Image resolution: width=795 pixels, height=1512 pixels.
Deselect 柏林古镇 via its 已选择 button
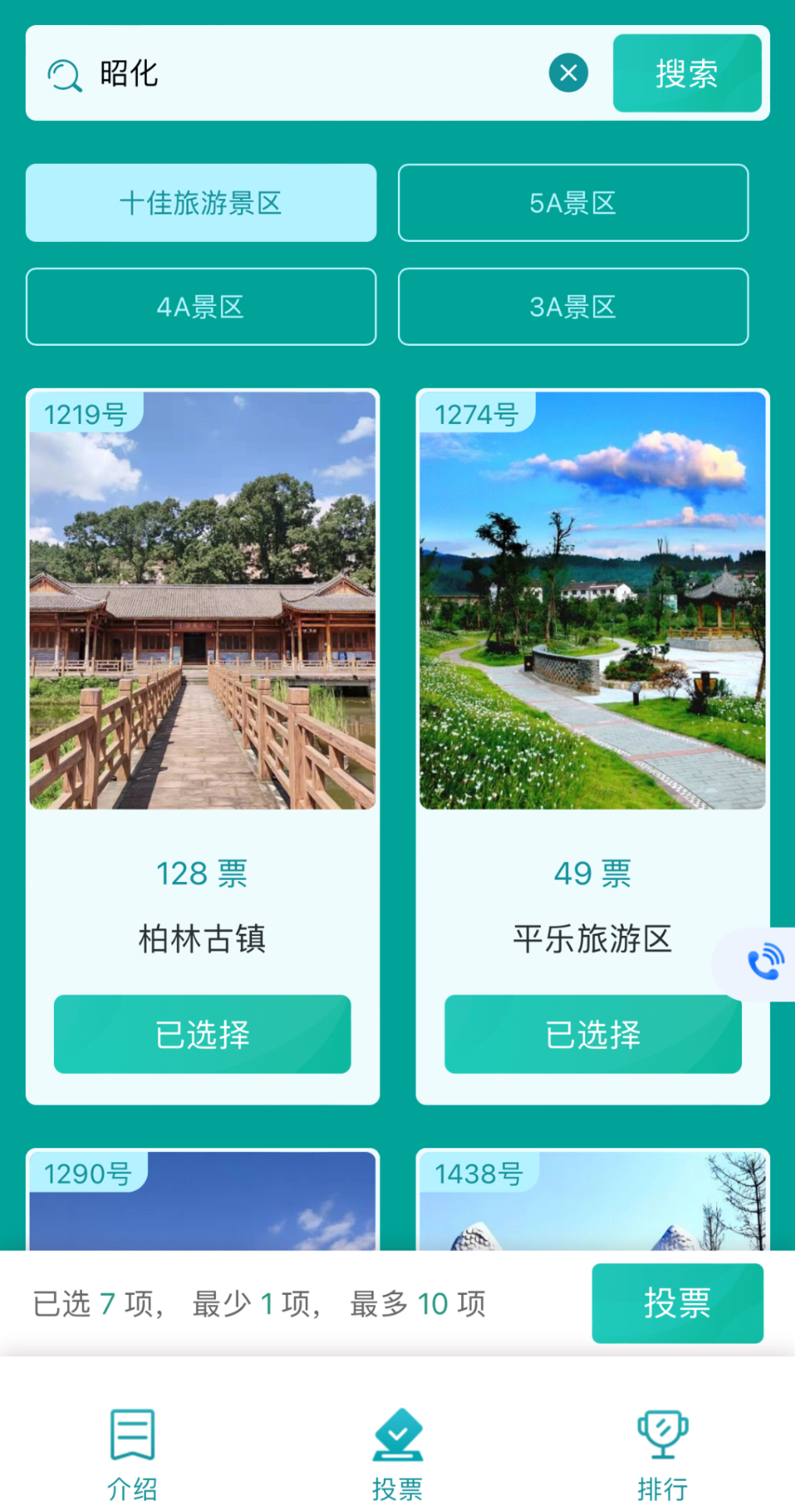[202, 1034]
